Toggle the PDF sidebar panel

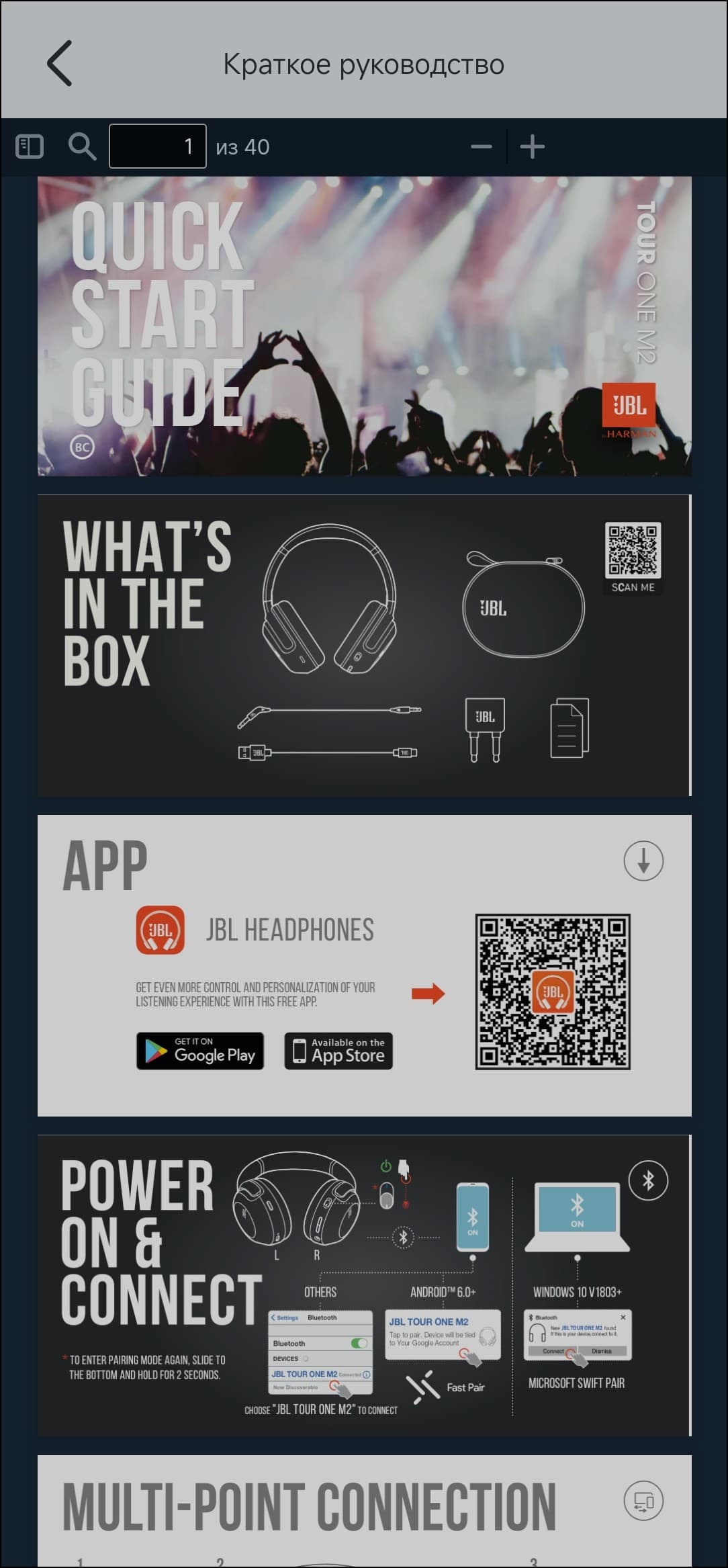(30, 146)
